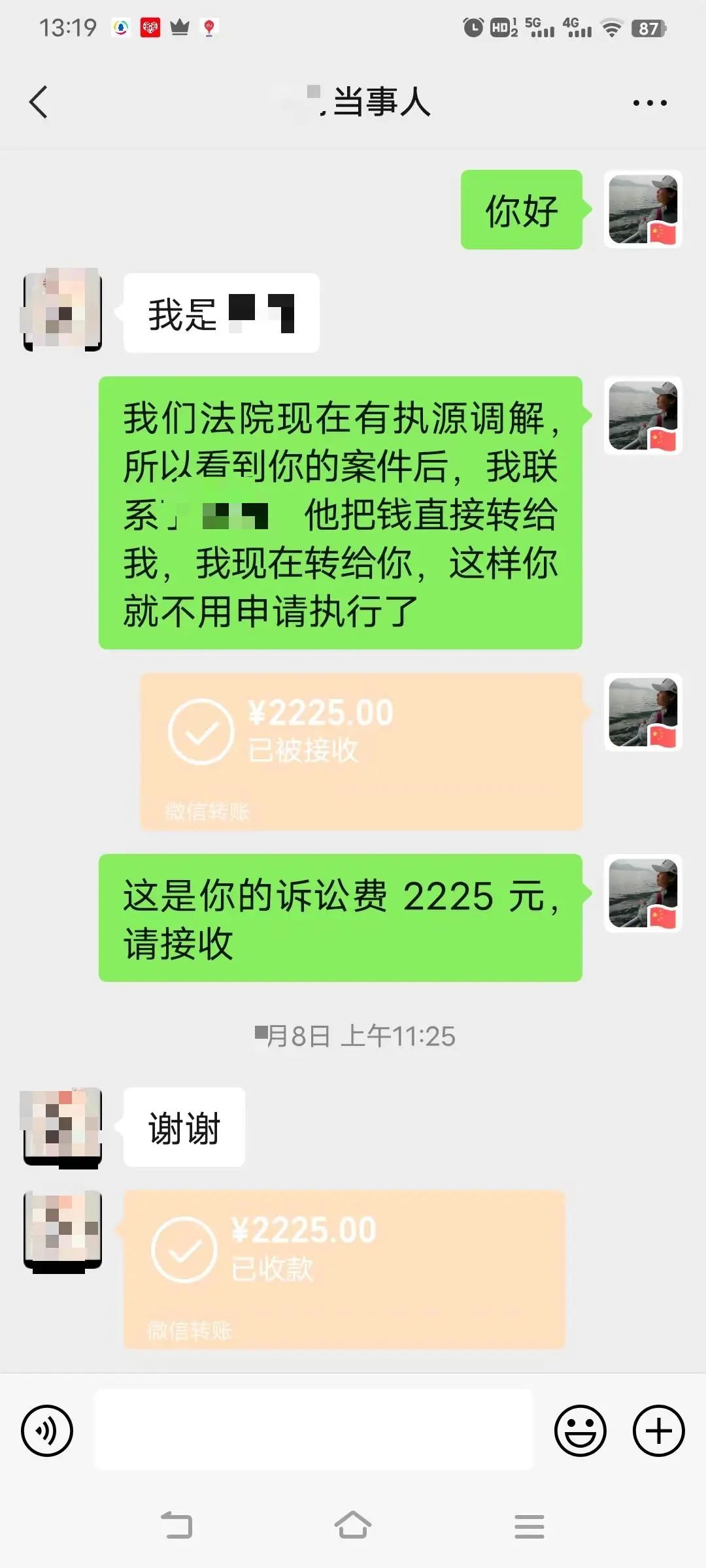The image size is (706, 1568).
Task: View own avatar beside 你好 message
Action: (643, 210)
